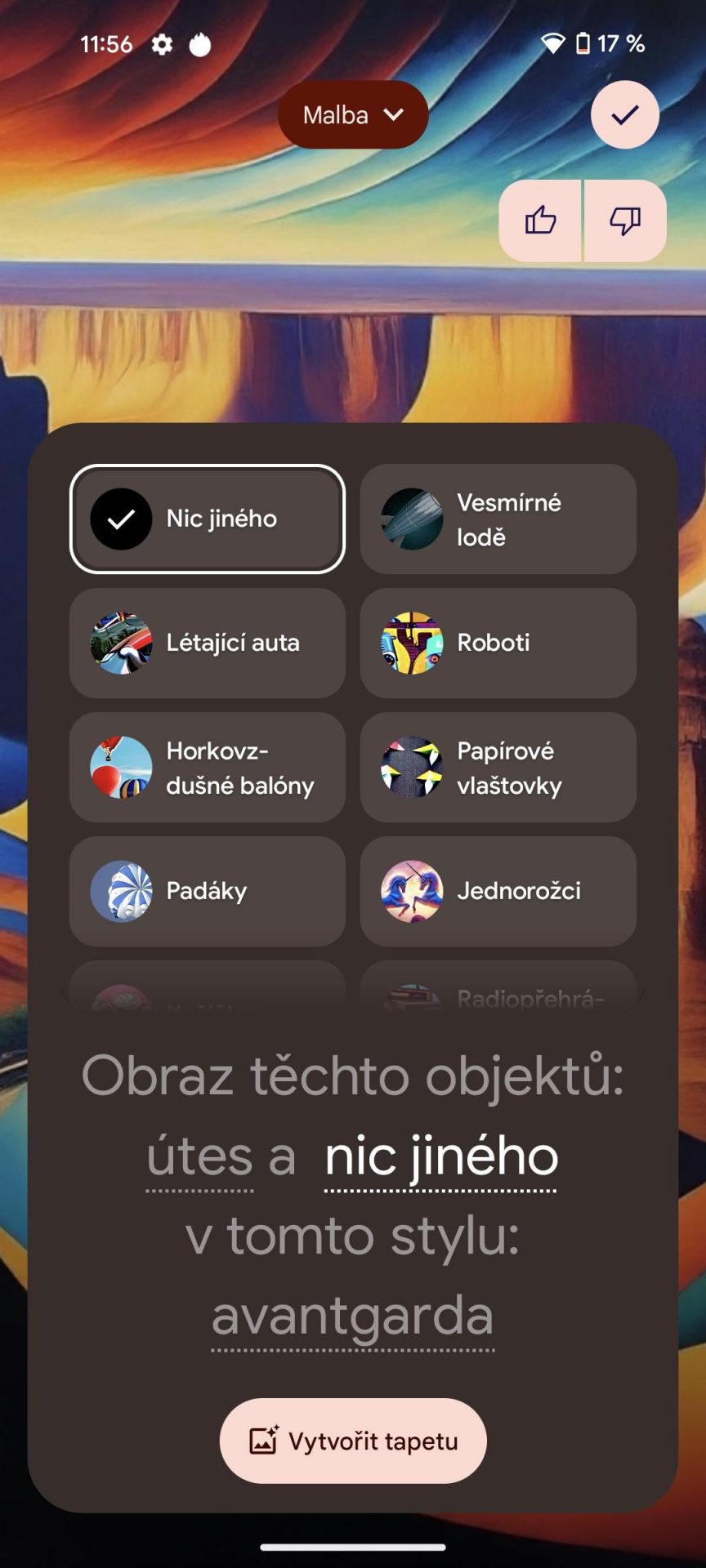The image size is (706, 1568).
Task: Choose the Jednorožci option
Action: pos(498,891)
